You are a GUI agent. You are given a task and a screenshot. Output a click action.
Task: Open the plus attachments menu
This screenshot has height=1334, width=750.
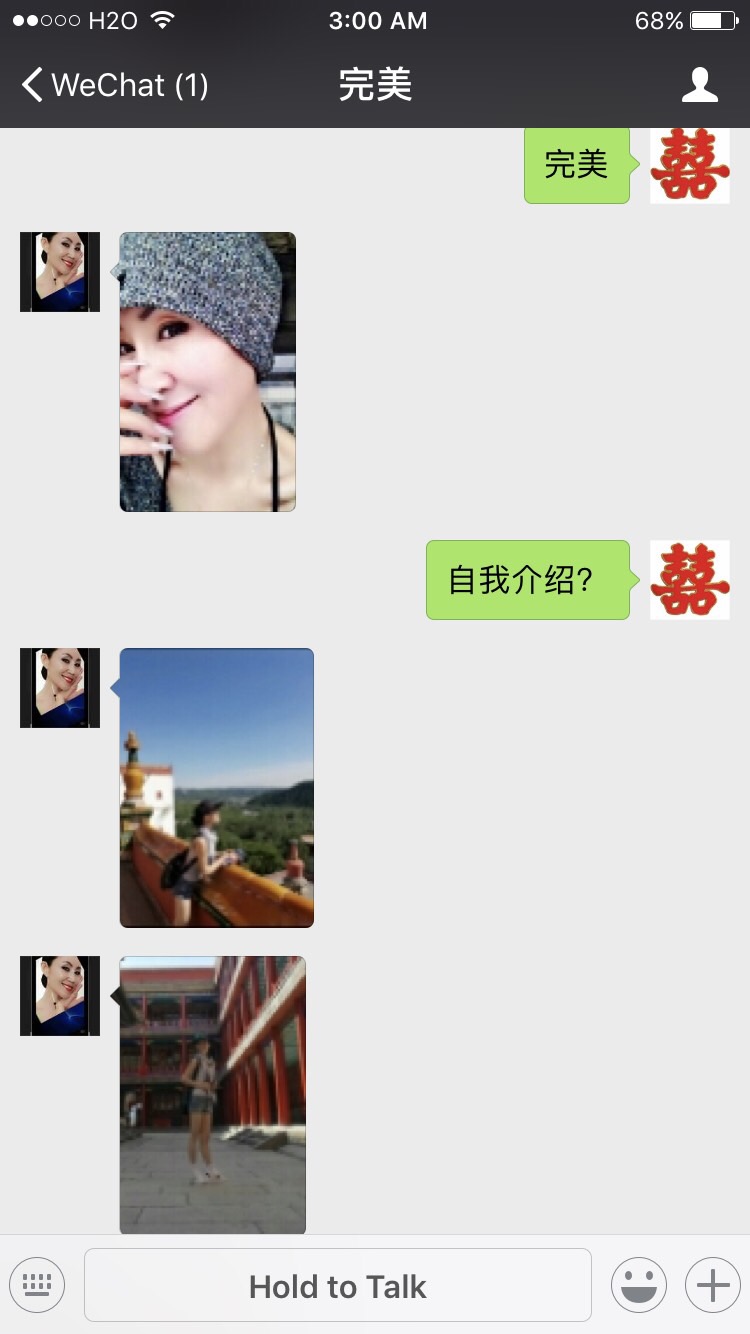712,1285
